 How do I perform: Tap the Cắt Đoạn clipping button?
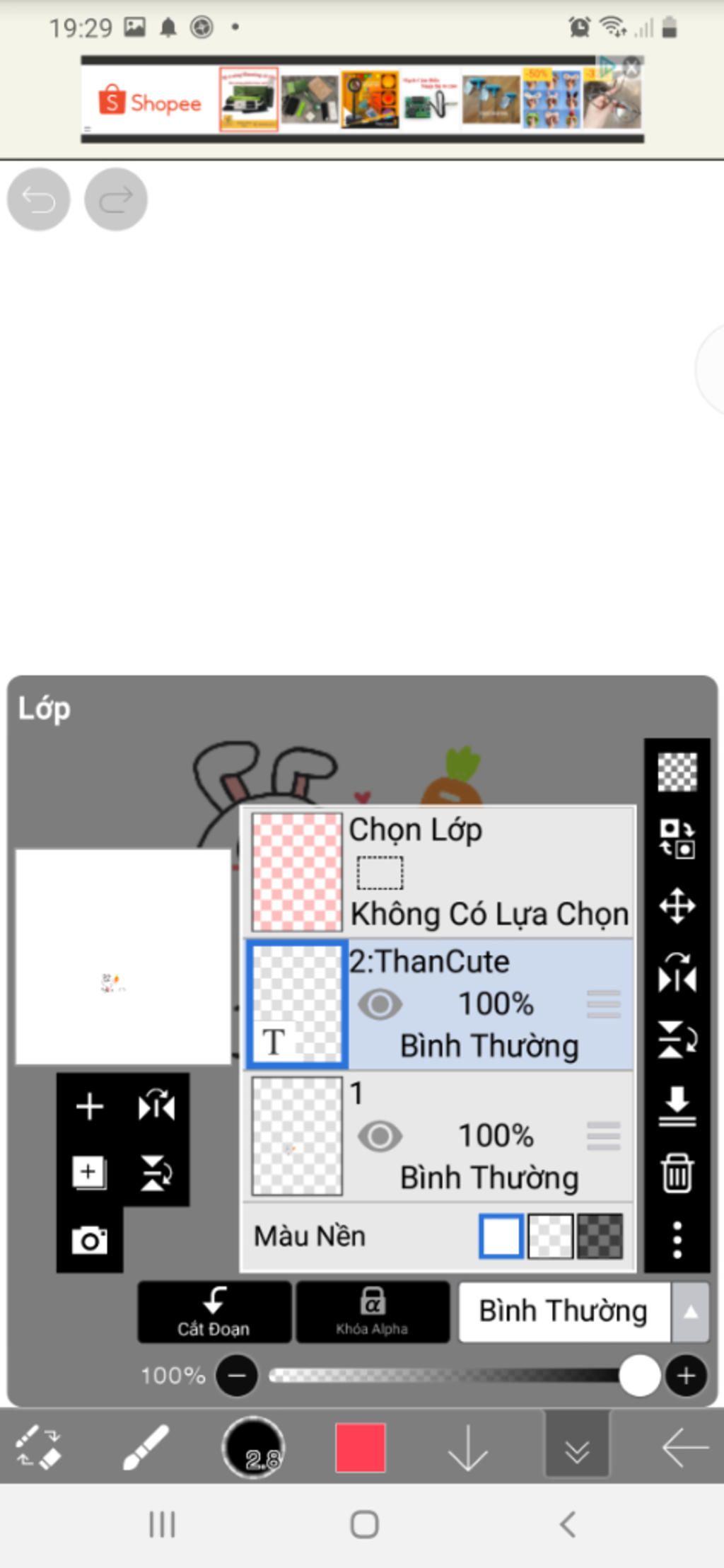coord(214,1311)
